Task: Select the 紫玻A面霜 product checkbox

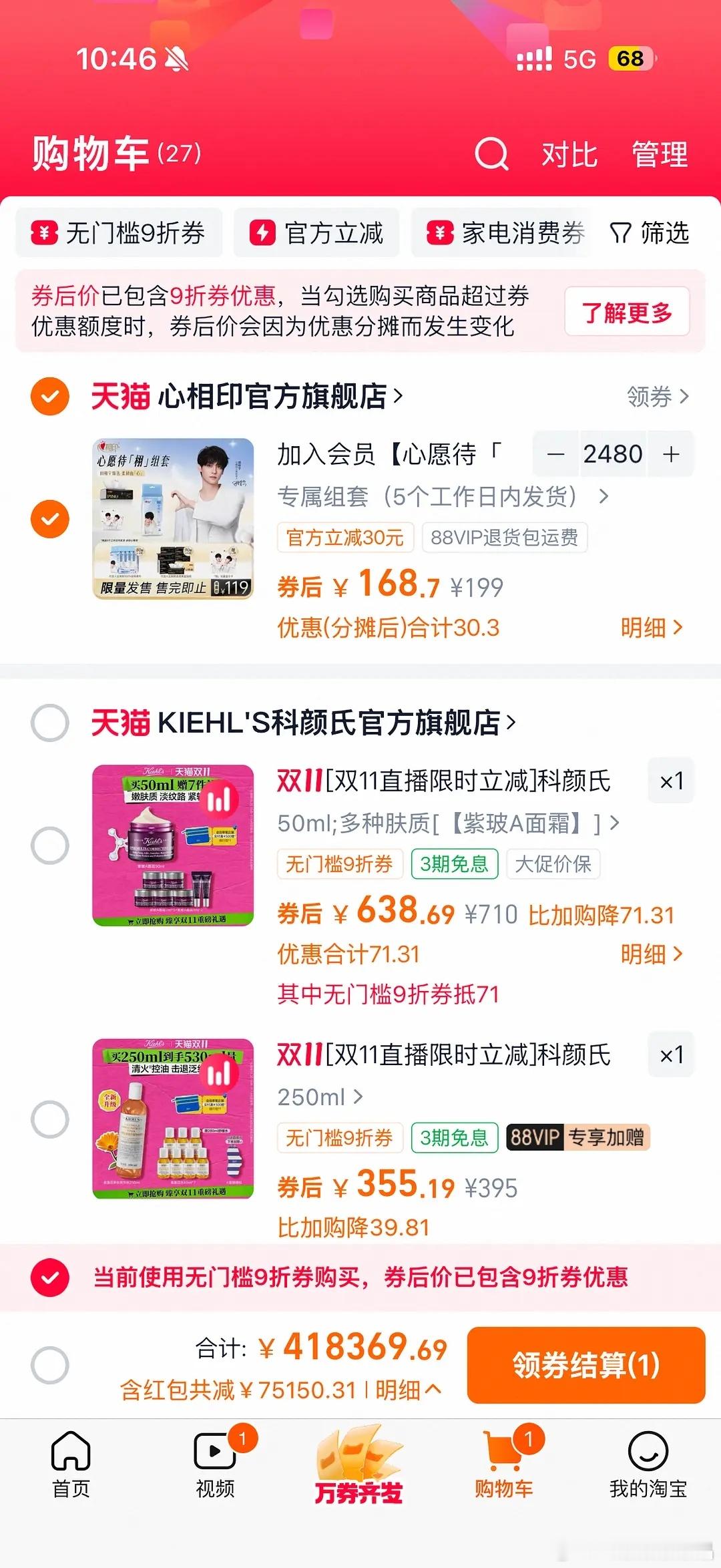Action: (49, 845)
